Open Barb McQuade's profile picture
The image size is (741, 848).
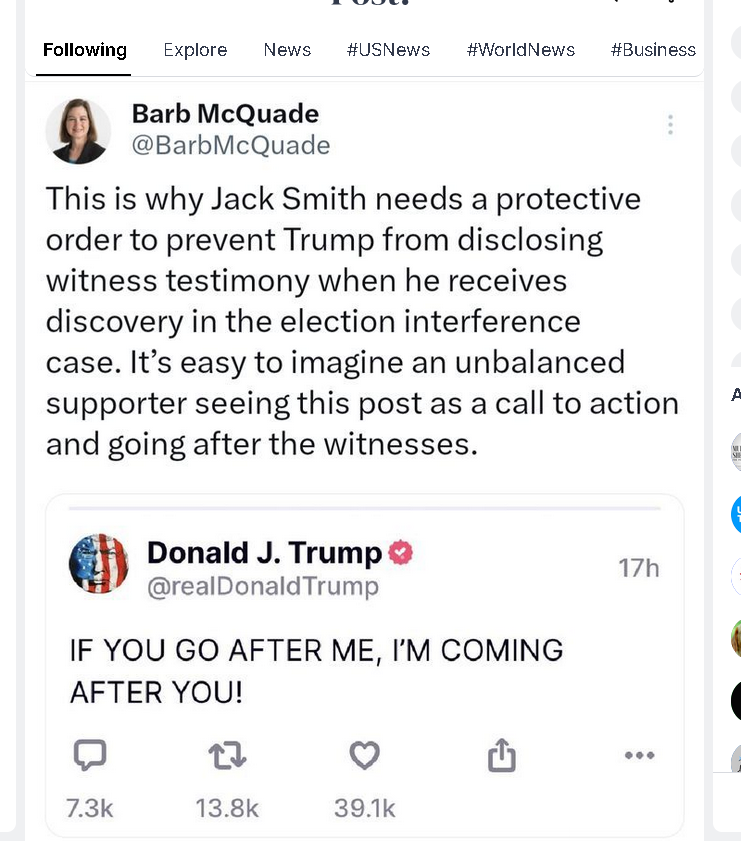pos(78,131)
